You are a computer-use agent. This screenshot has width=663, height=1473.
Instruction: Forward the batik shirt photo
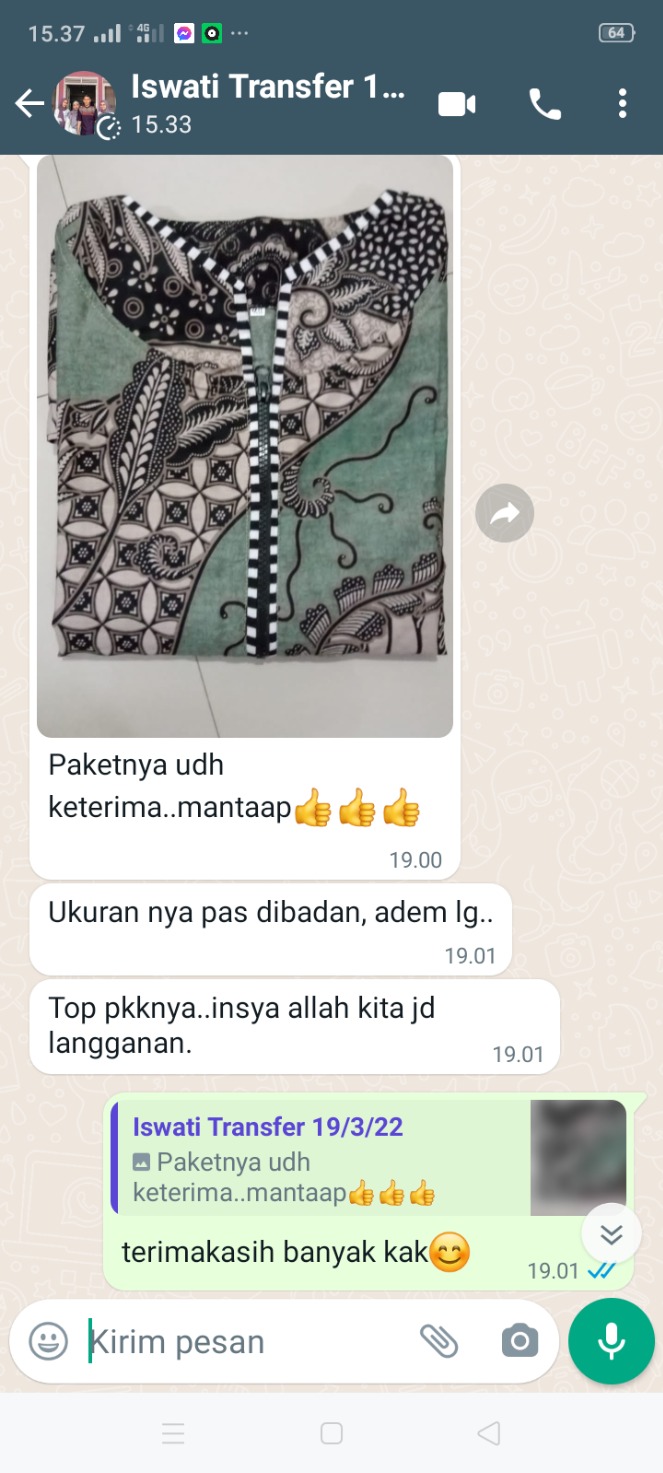[x=504, y=514]
